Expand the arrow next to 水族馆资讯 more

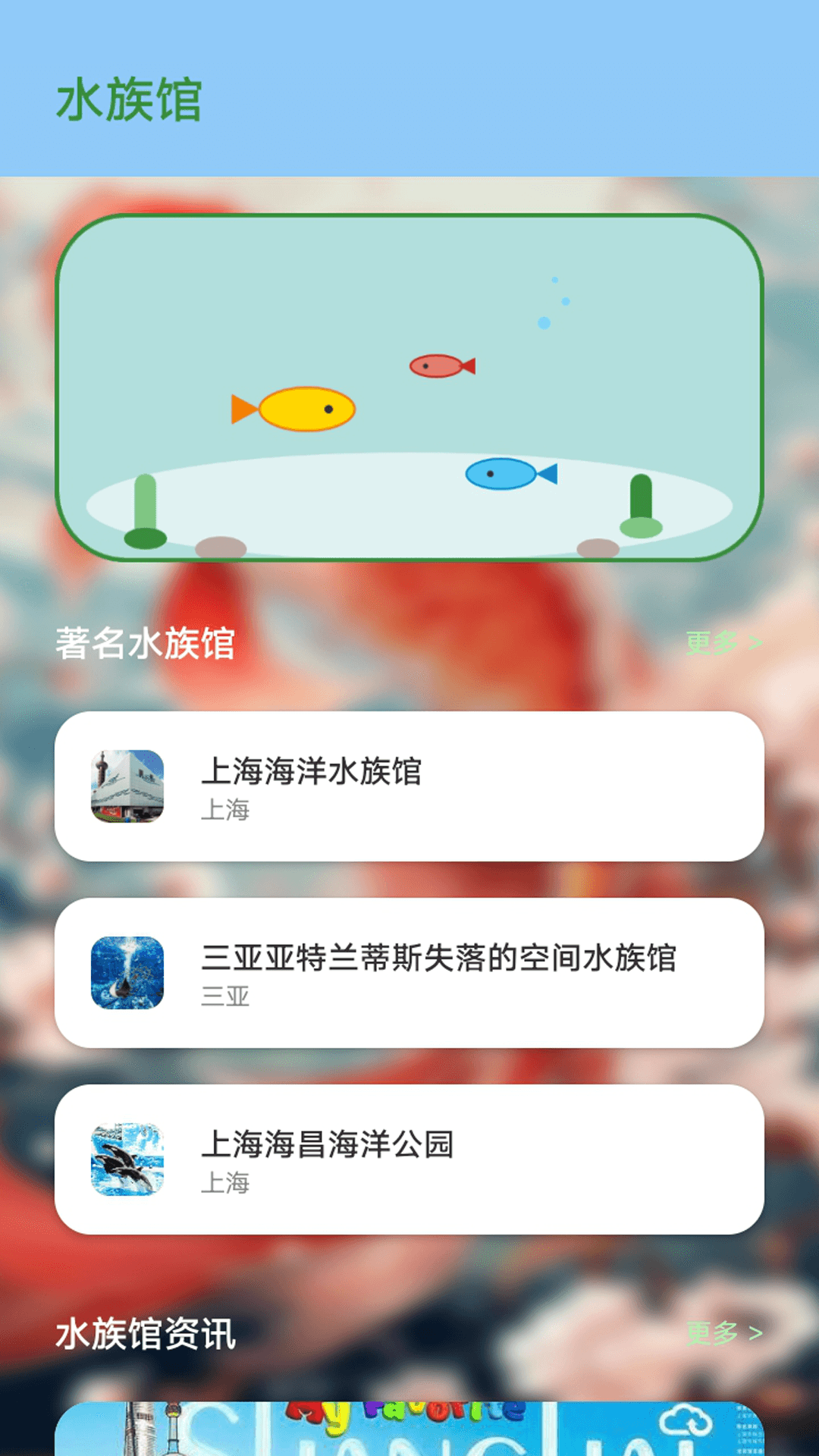[754, 1333]
